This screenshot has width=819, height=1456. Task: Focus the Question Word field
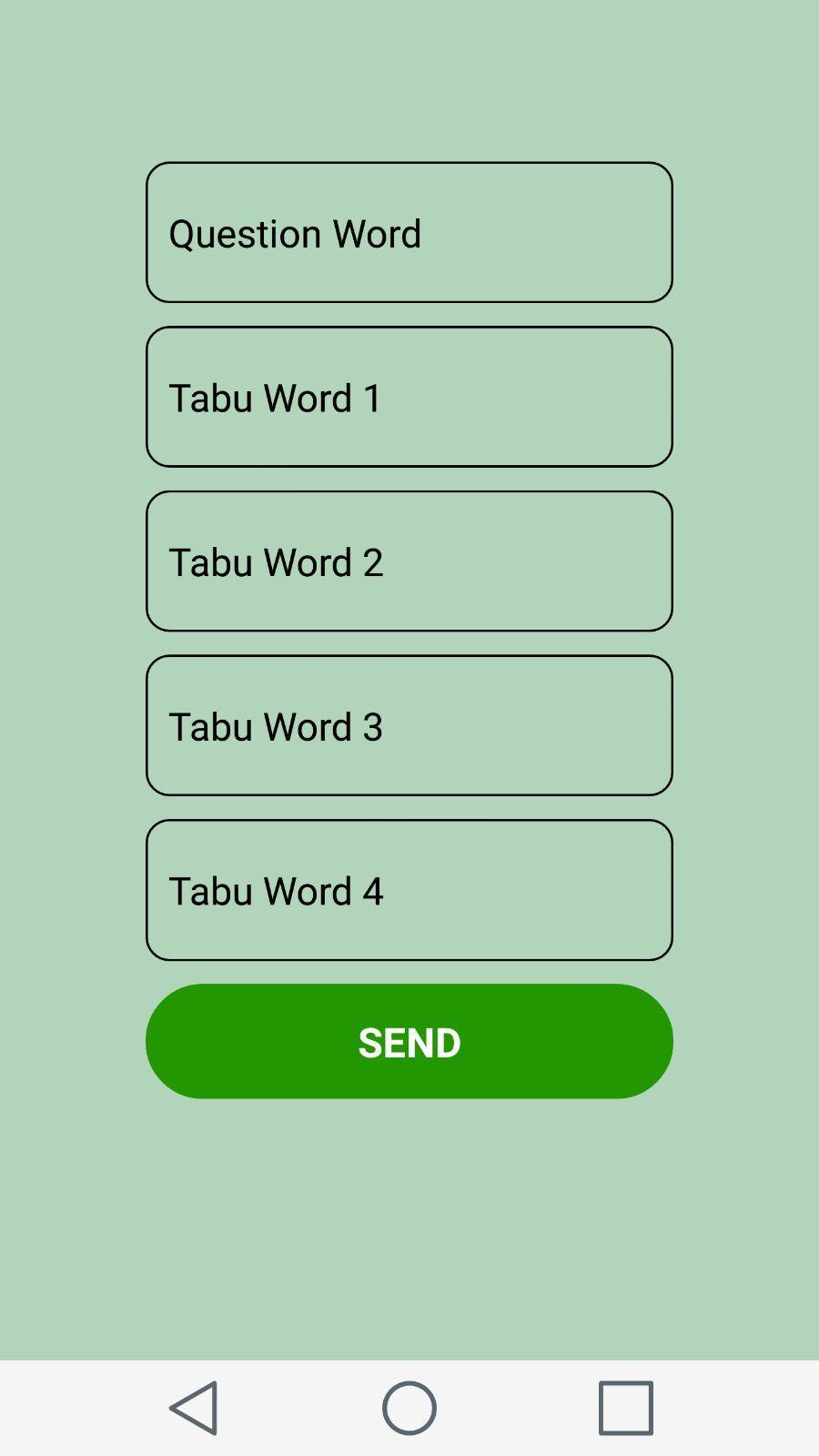(409, 233)
